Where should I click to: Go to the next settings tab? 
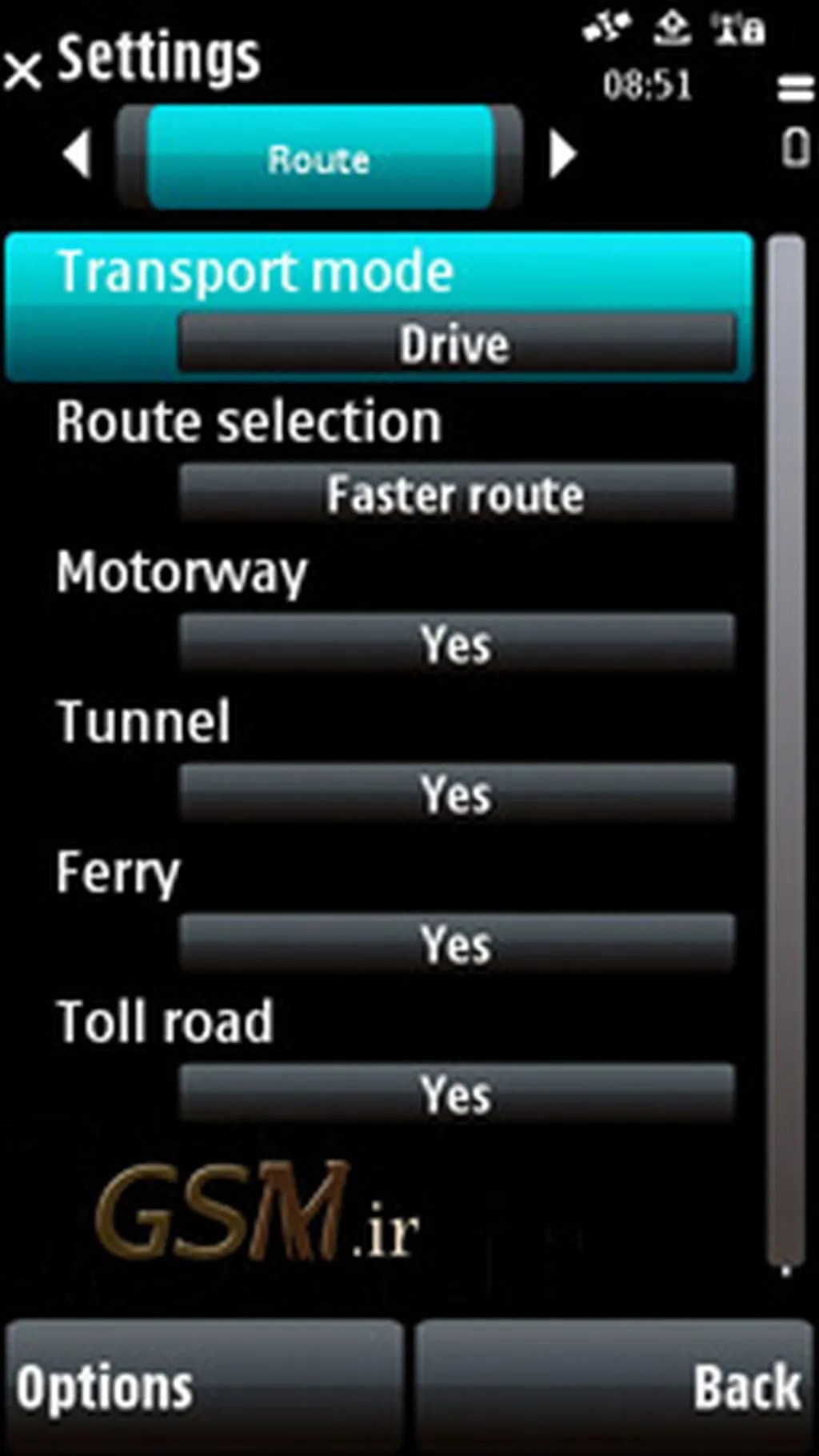(562, 154)
